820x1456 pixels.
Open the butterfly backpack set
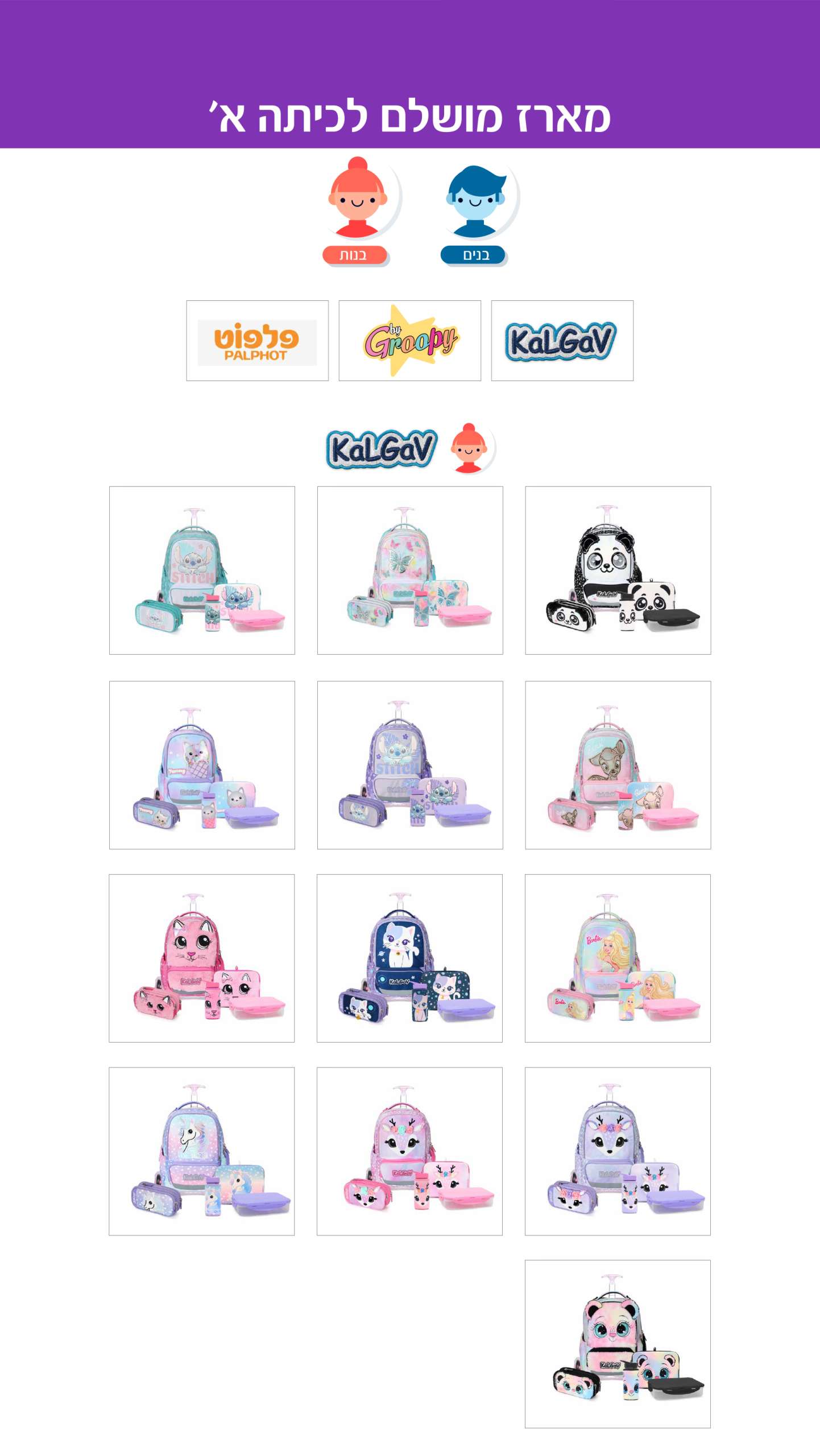(x=409, y=570)
